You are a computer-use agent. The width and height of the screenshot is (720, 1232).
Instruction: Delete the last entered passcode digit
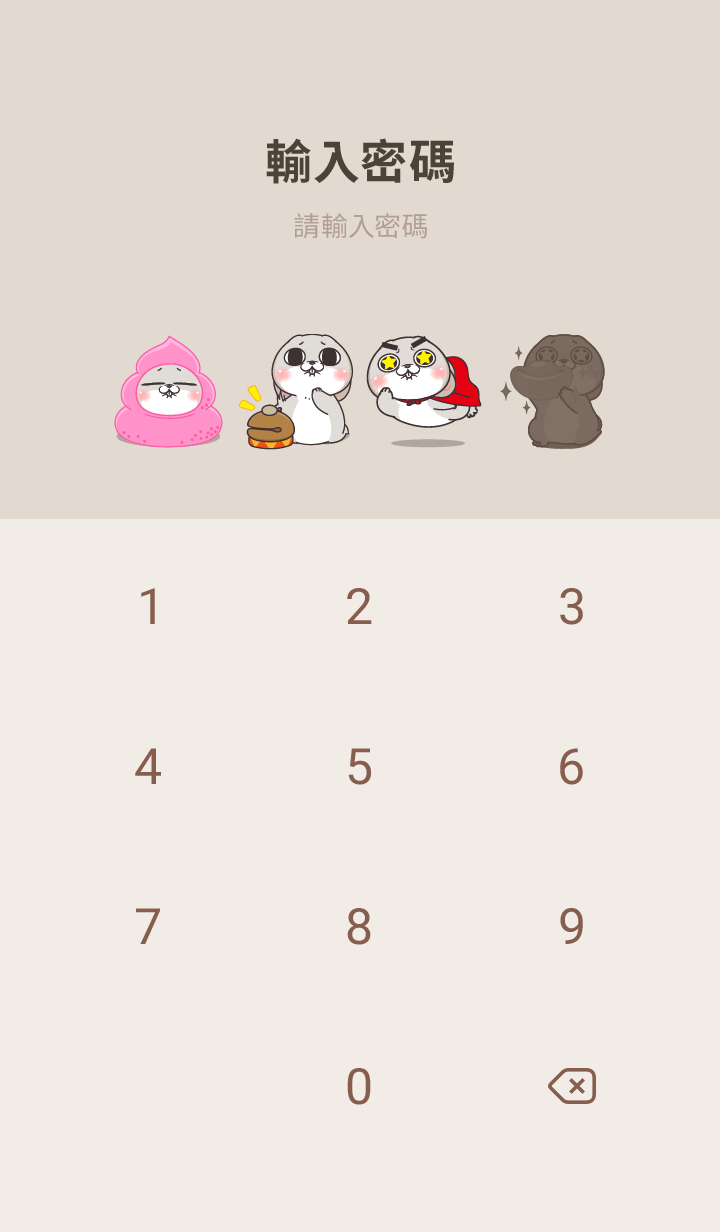click(572, 1086)
